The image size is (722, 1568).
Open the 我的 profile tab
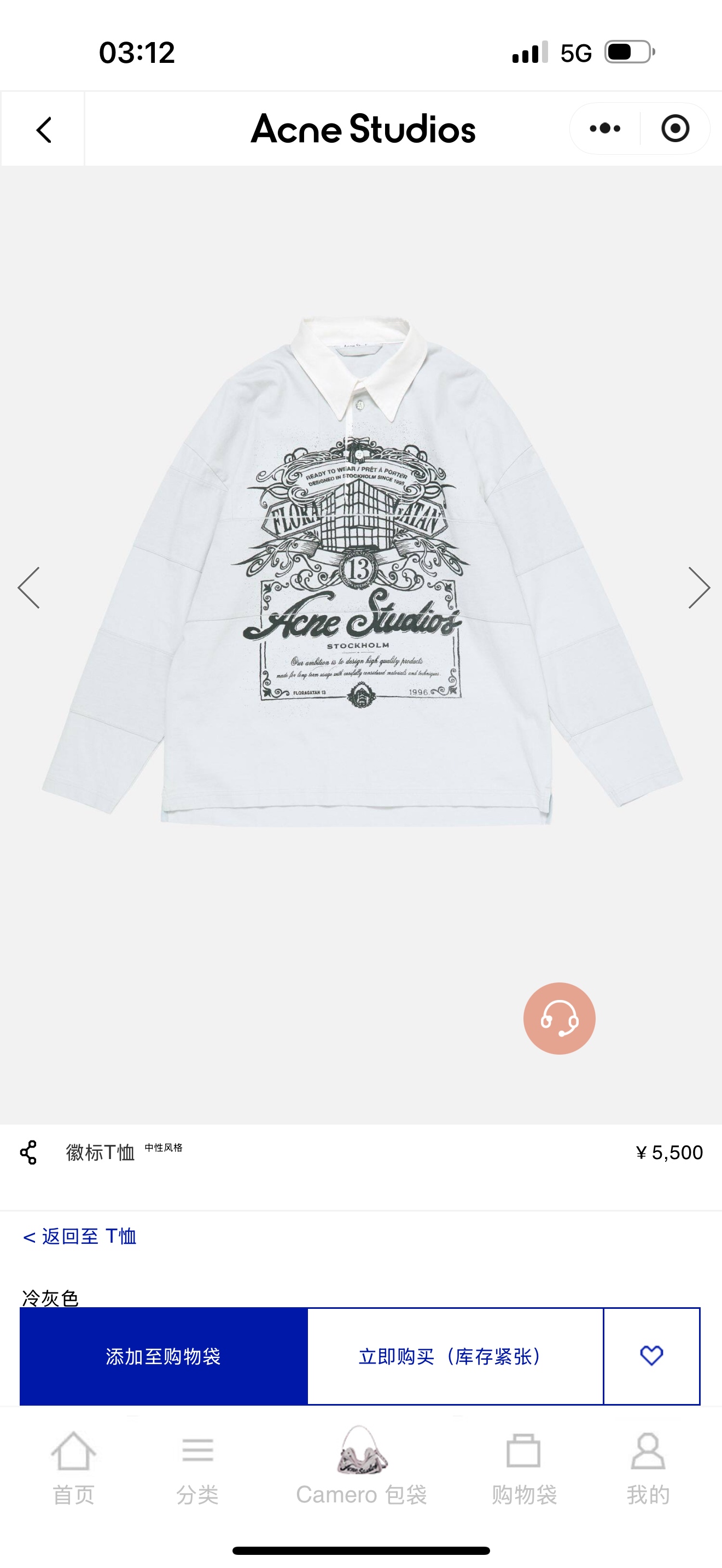pyautogui.click(x=648, y=1467)
